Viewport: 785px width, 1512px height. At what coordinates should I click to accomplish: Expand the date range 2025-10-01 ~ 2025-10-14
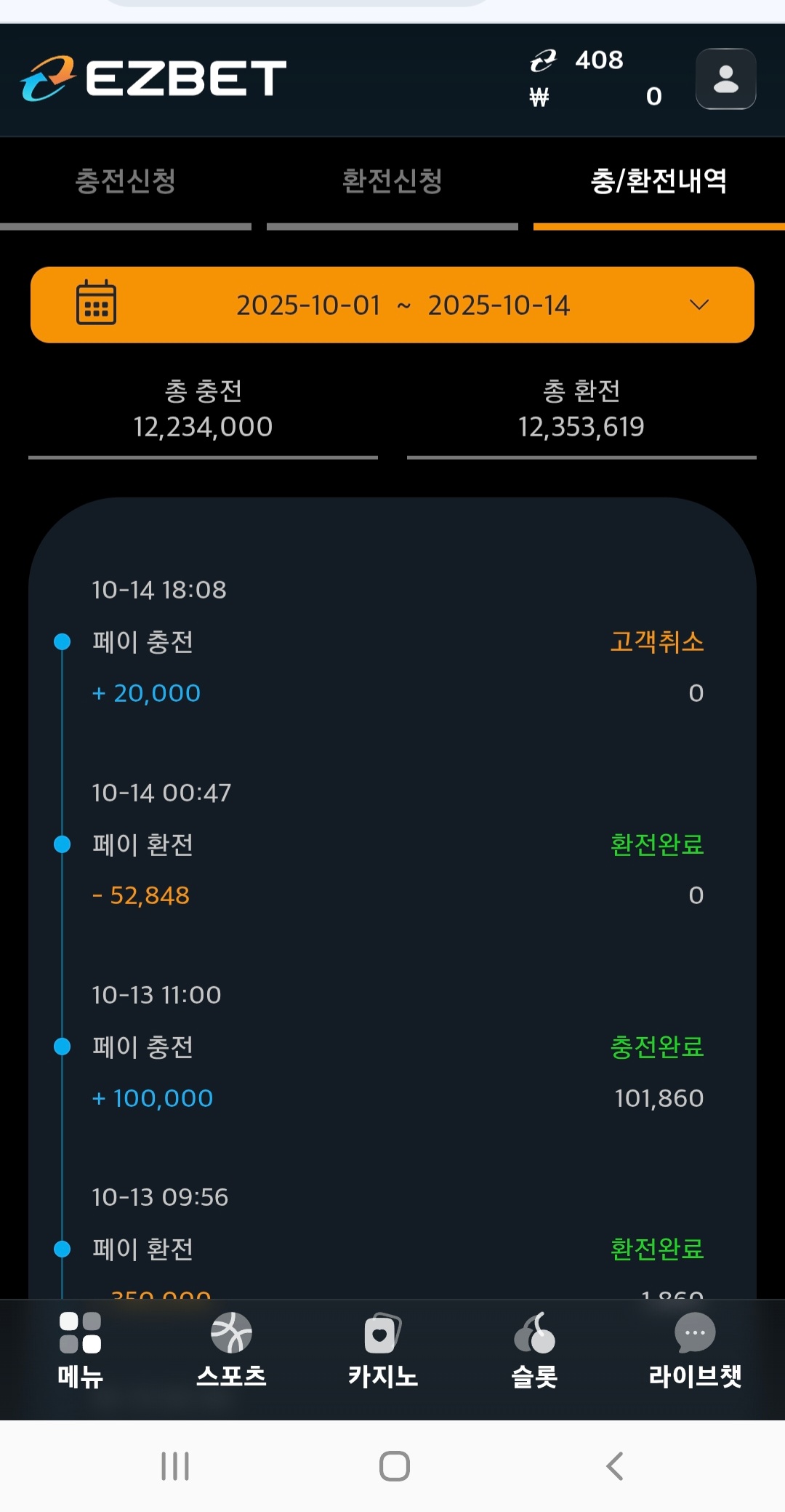[392, 305]
